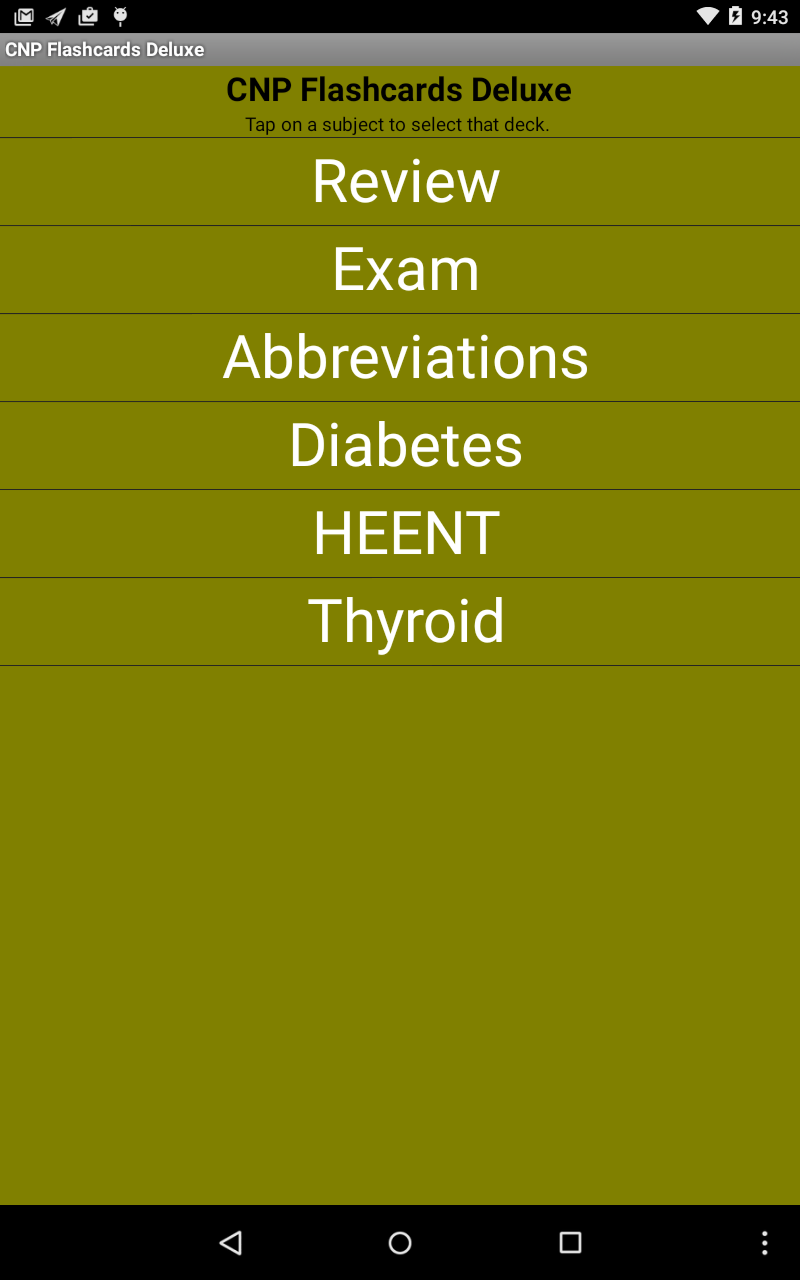Tap the clock in the status bar

pyautogui.click(x=772, y=15)
